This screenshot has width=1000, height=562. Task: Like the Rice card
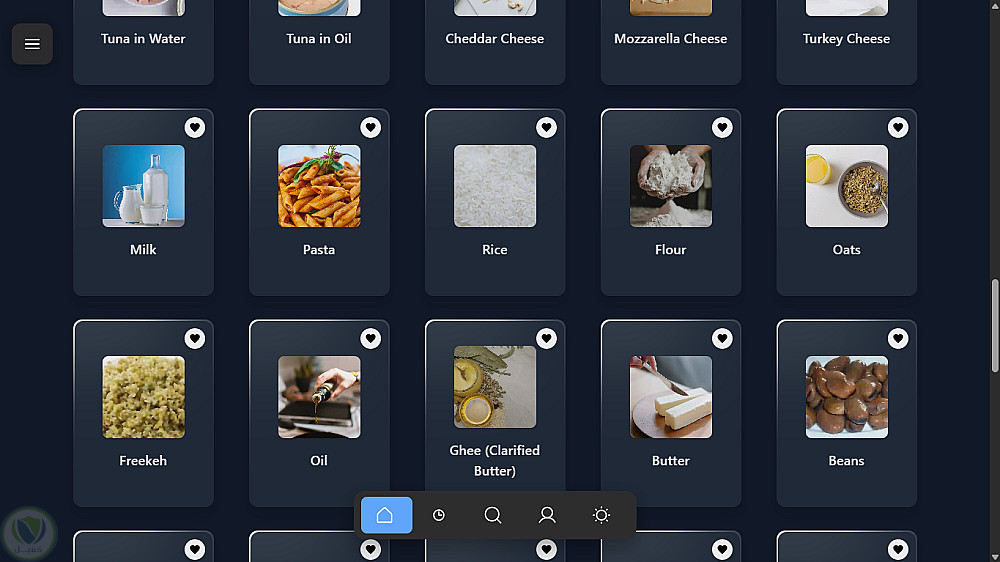(547, 128)
